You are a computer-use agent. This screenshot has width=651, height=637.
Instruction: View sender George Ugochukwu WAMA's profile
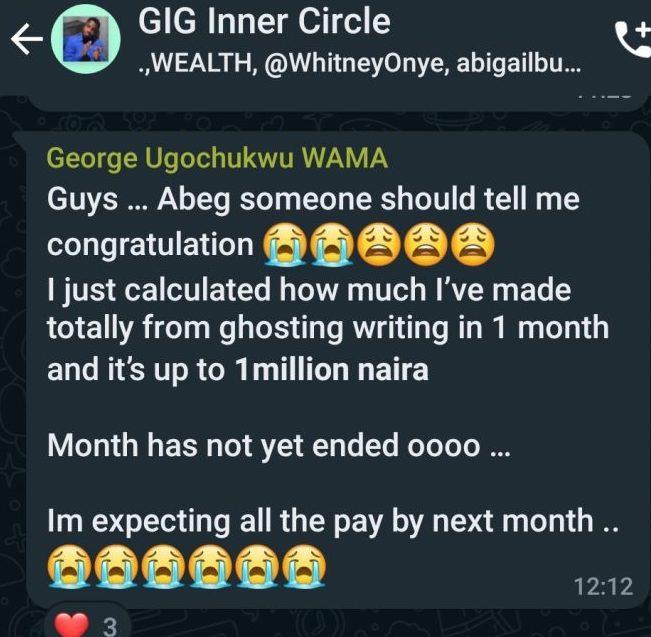coord(217,158)
